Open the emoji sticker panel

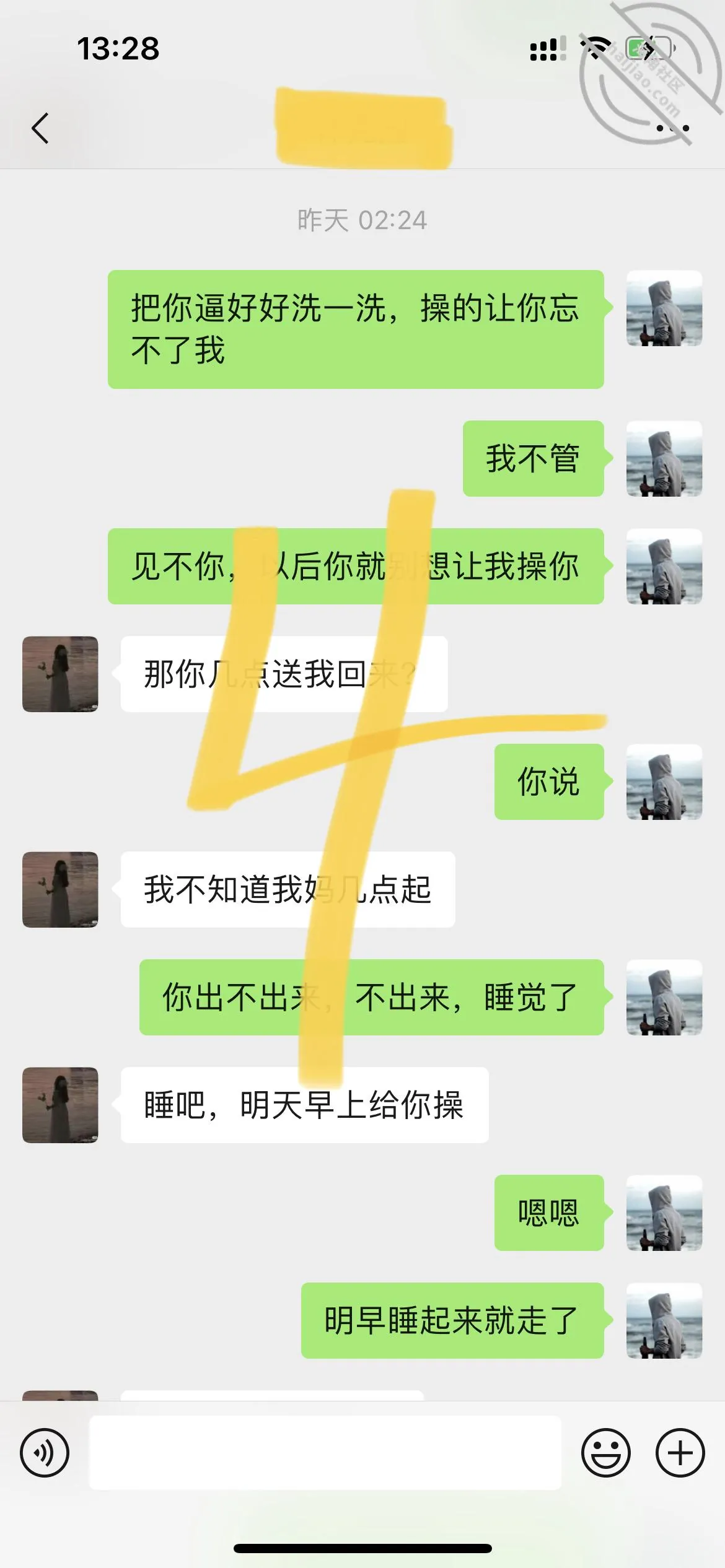pyautogui.click(x=606, y=1453)
